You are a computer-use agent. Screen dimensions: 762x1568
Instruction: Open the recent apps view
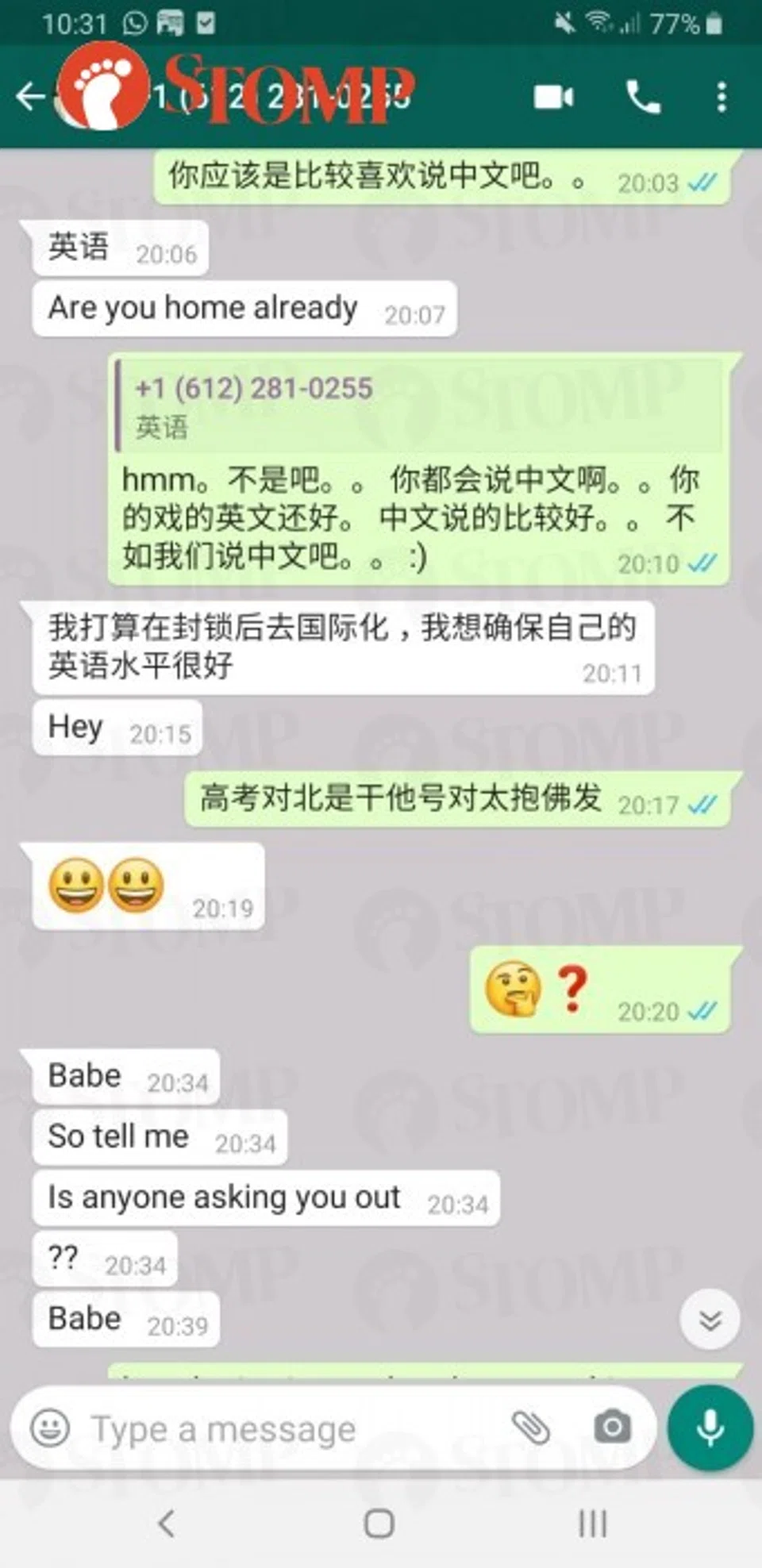tap(592, 1524)
